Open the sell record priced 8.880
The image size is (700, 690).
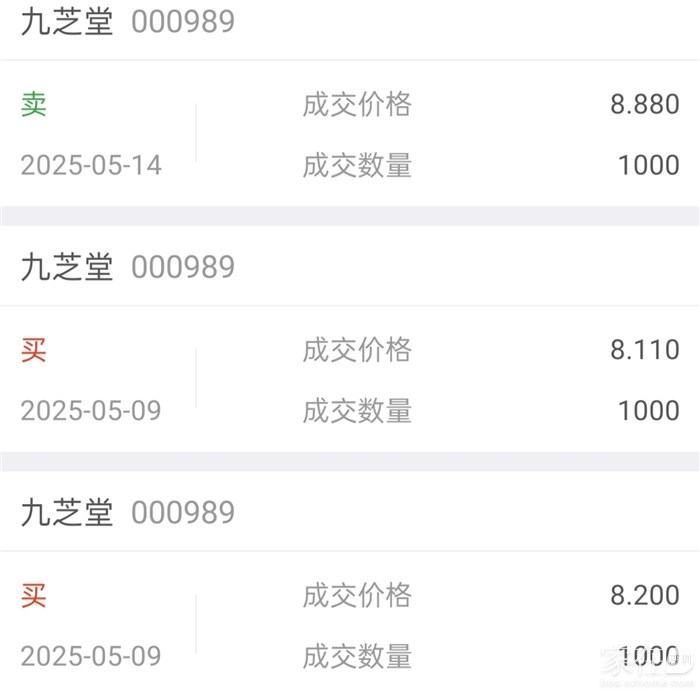(350, 134)
